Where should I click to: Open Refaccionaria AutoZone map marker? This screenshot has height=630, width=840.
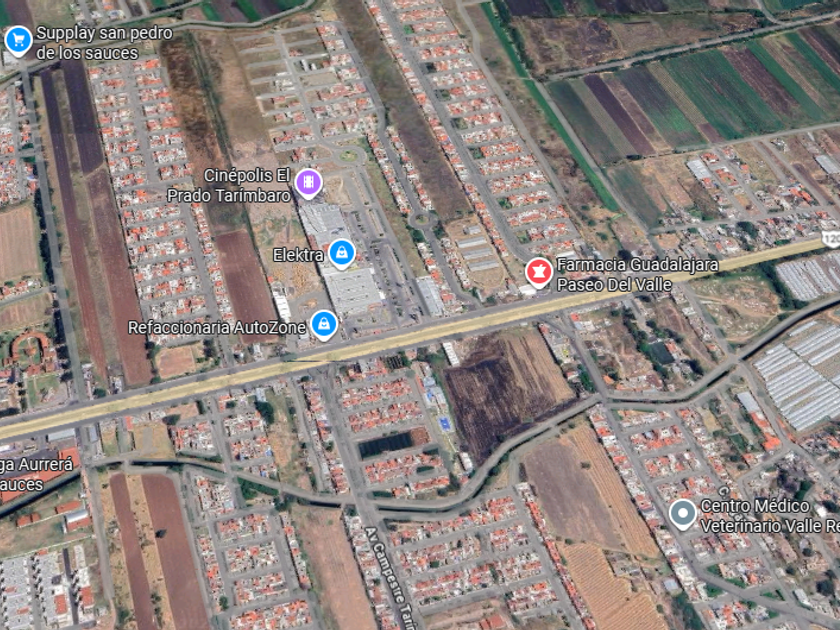pos(324,325)
